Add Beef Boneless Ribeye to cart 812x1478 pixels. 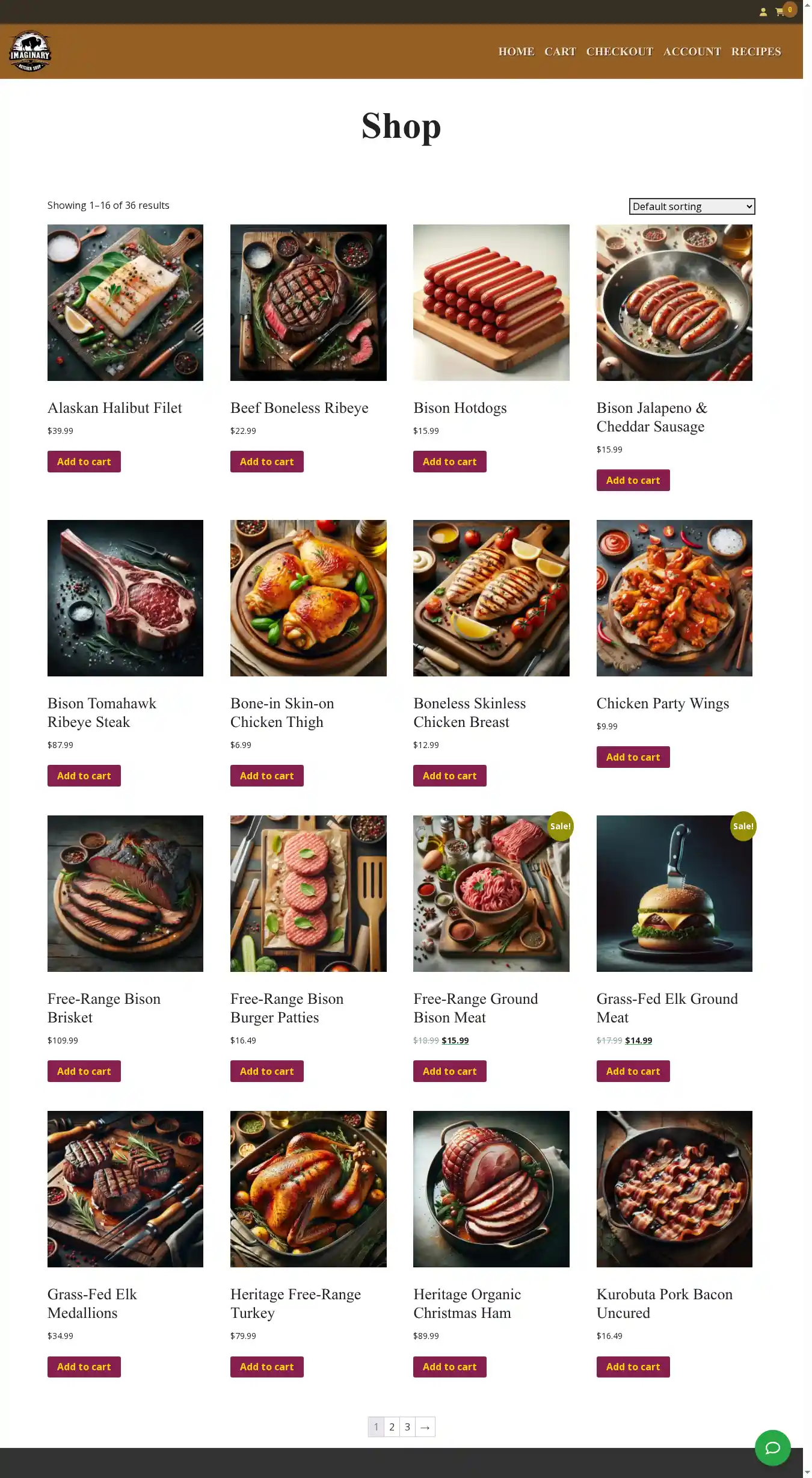pos(267,462)
